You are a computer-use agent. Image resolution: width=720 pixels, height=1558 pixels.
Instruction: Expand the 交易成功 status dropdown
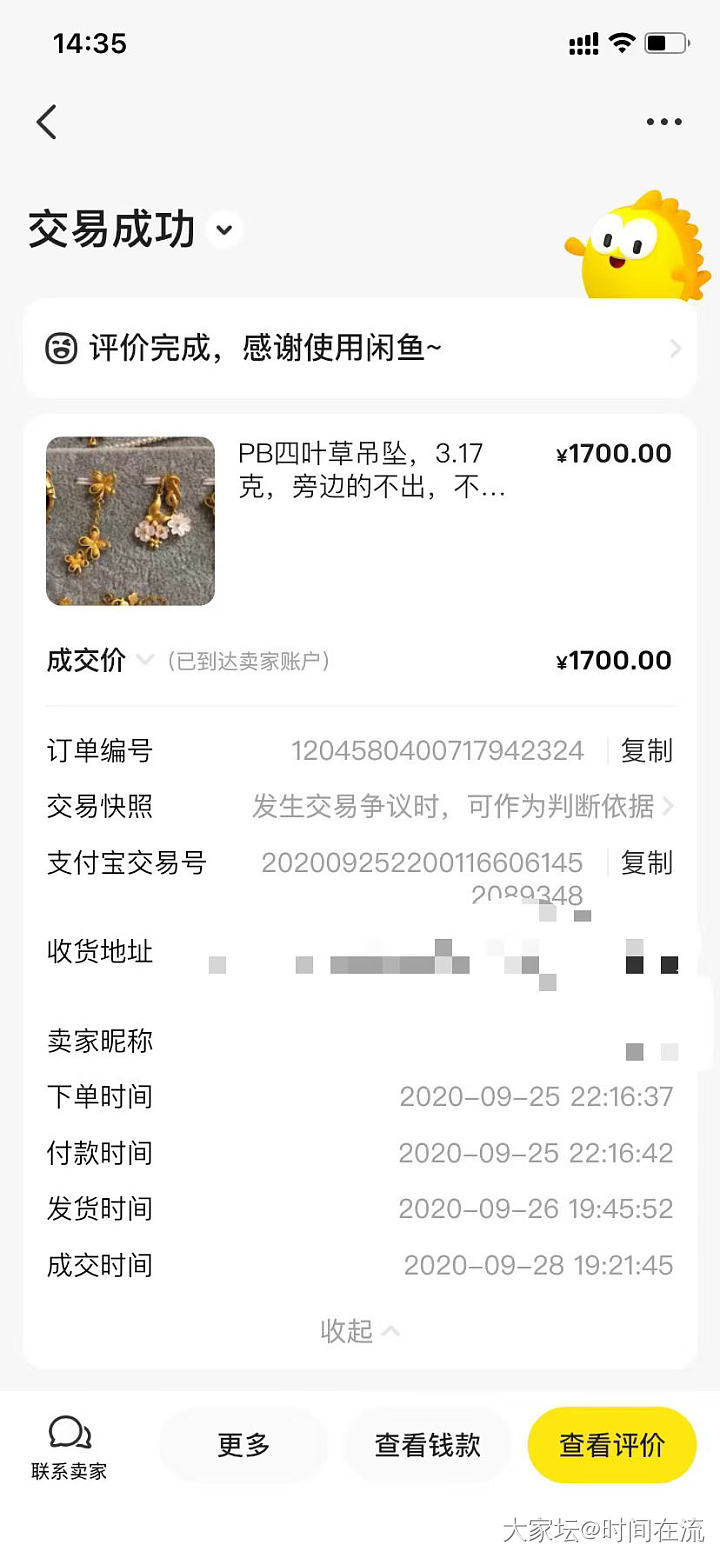225,230
